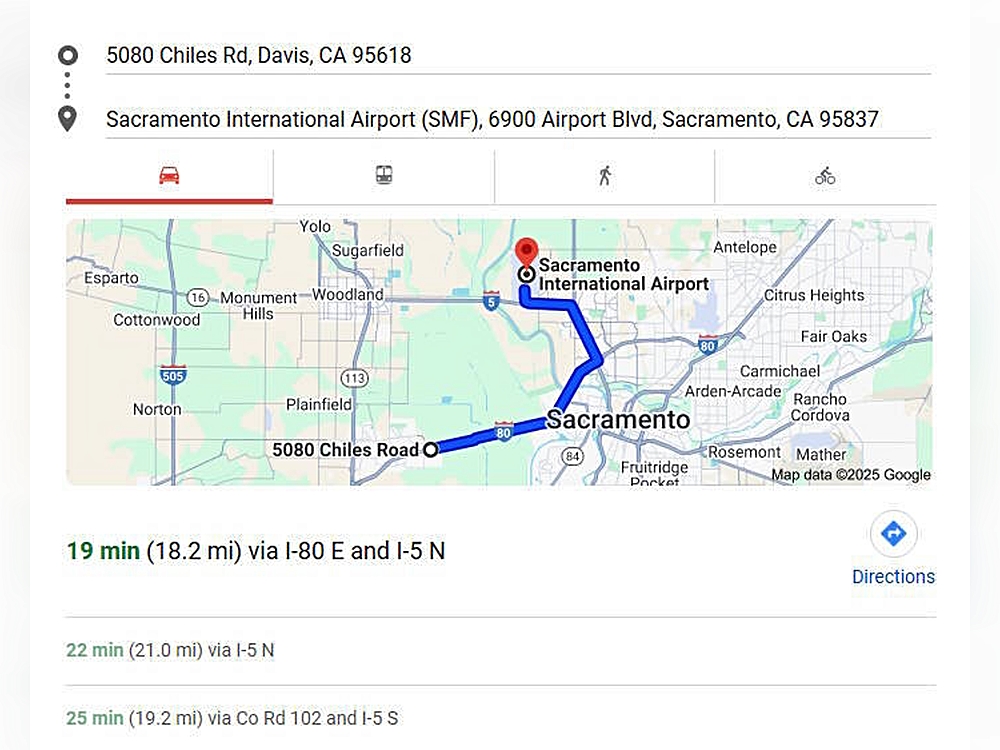Open the route map preview
Image resolution: width=1000 pixels, height=750 pixels.
point(499,352)
